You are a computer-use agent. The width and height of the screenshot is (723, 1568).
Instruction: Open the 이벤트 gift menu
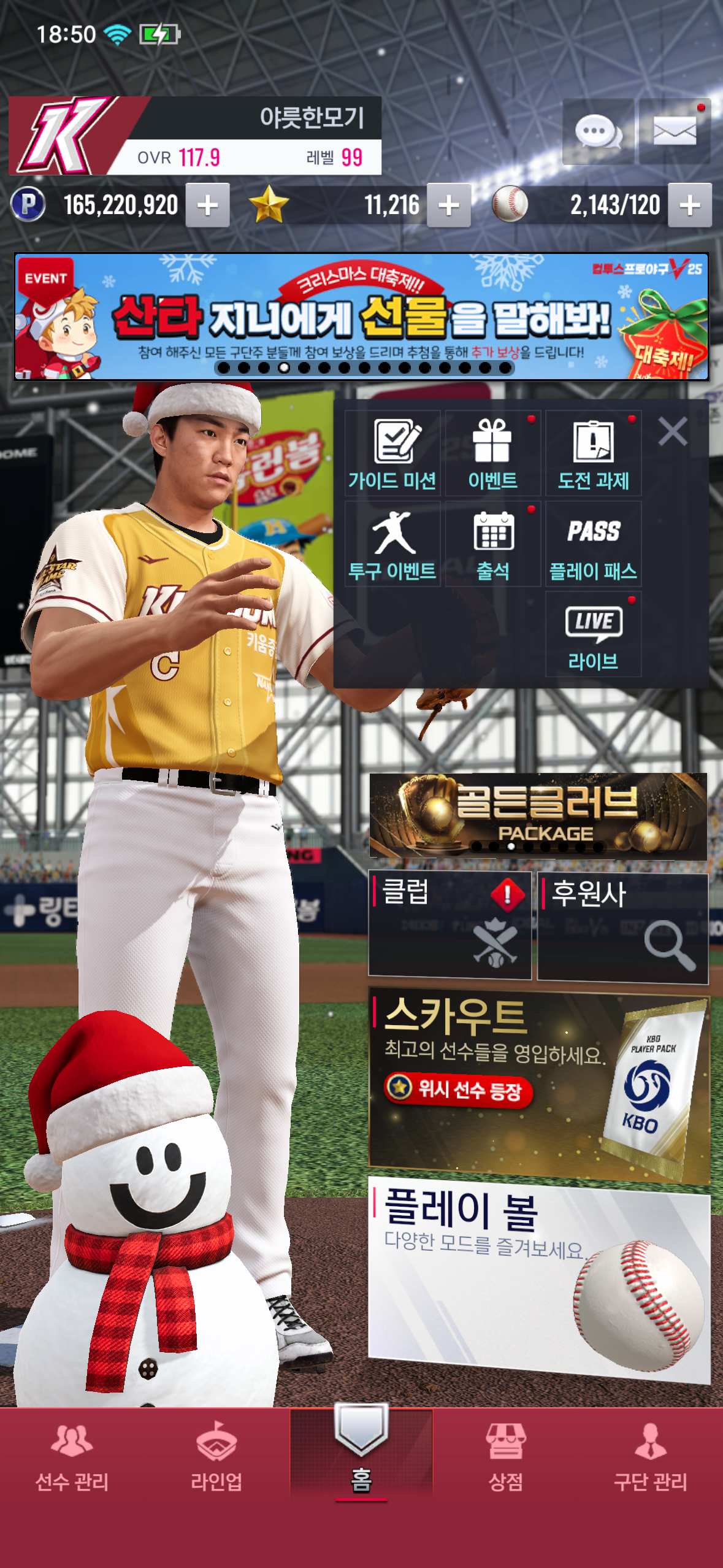(493, 454)
